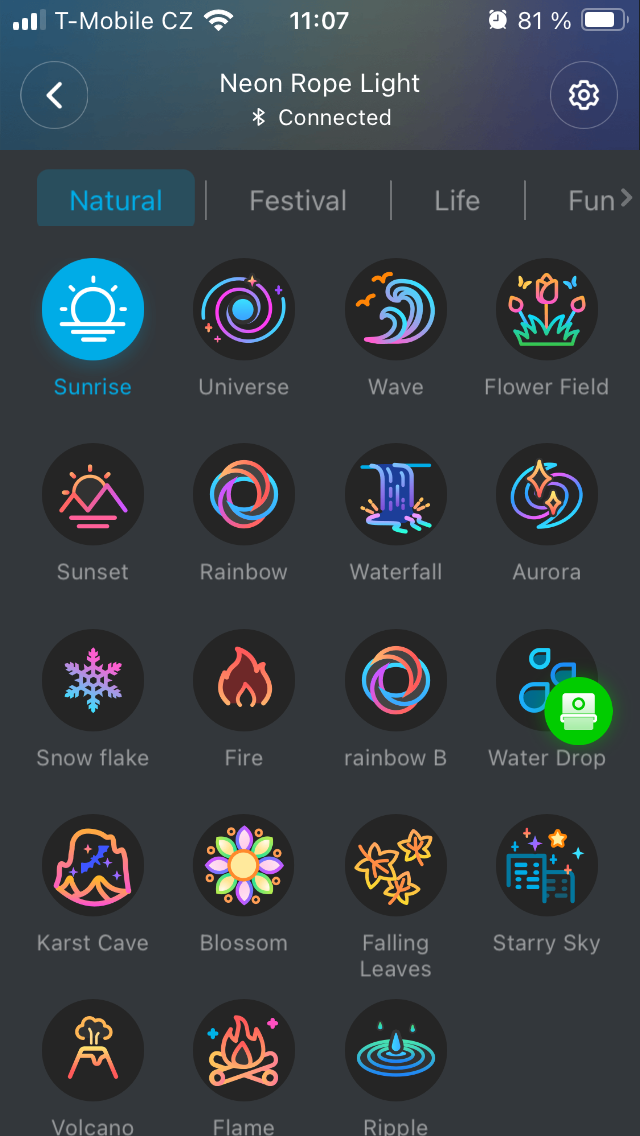
Task: Select the Karst Cave scene
Action: click(93, 865)
